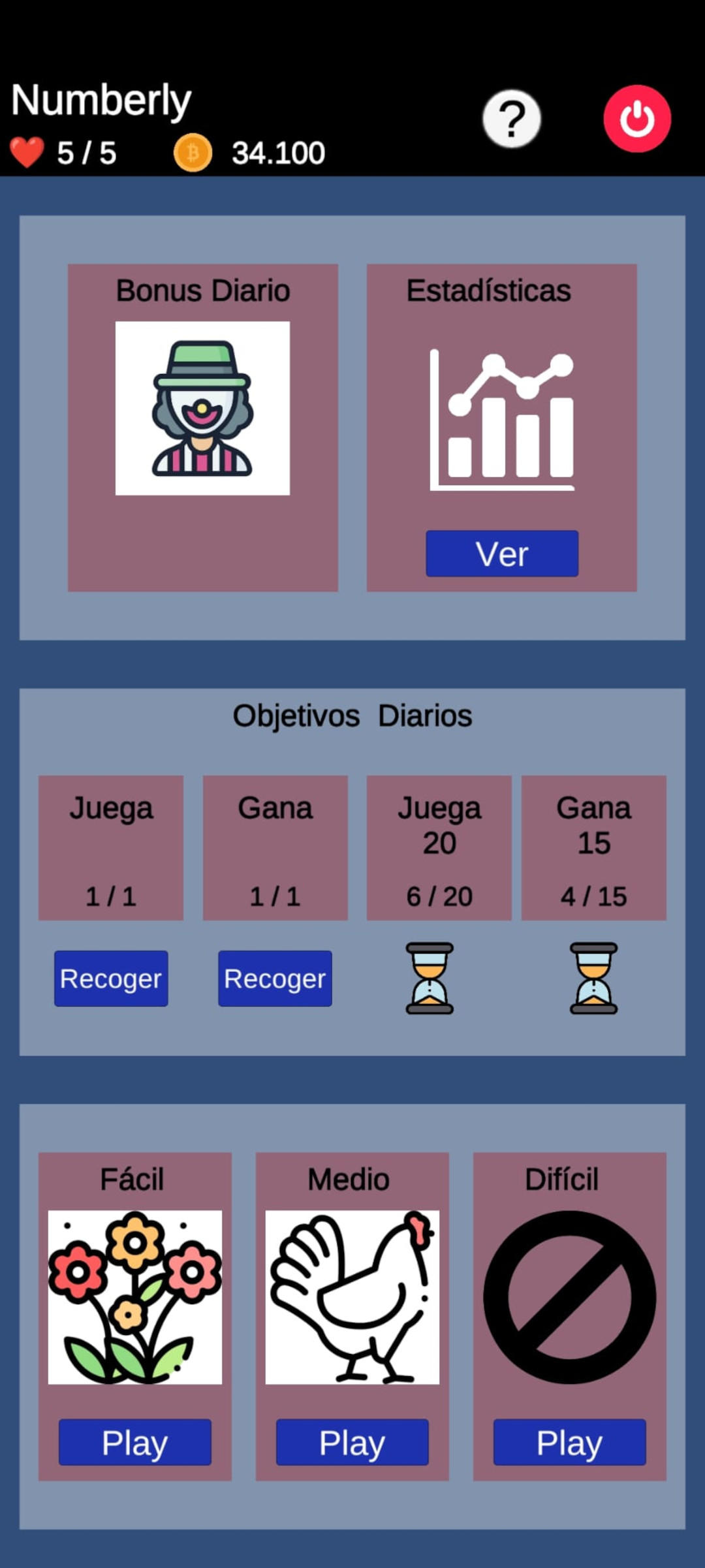Click the hourglass under Juega 20

(x=430, y=977)
